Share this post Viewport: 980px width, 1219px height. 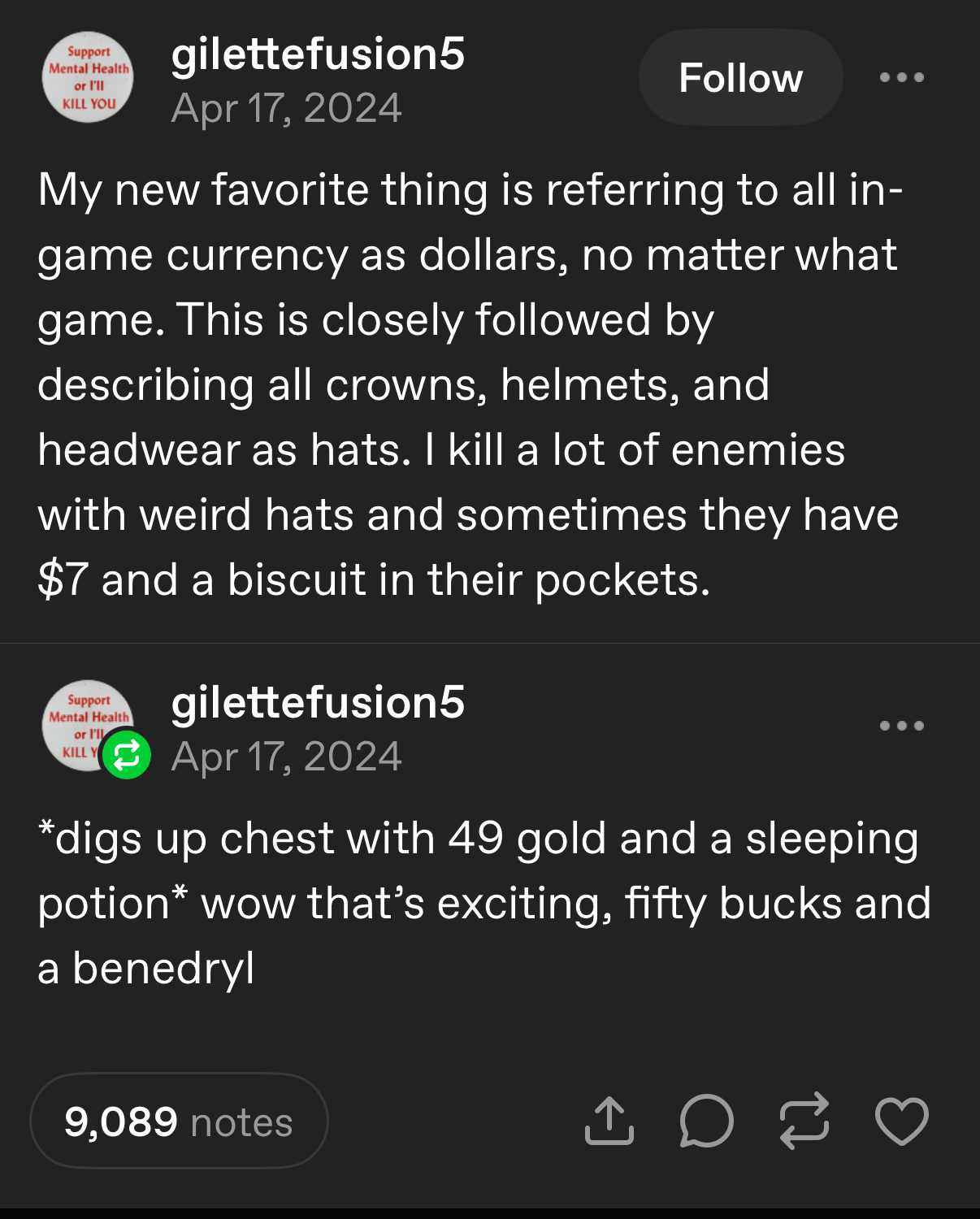tap(609, 1121)
